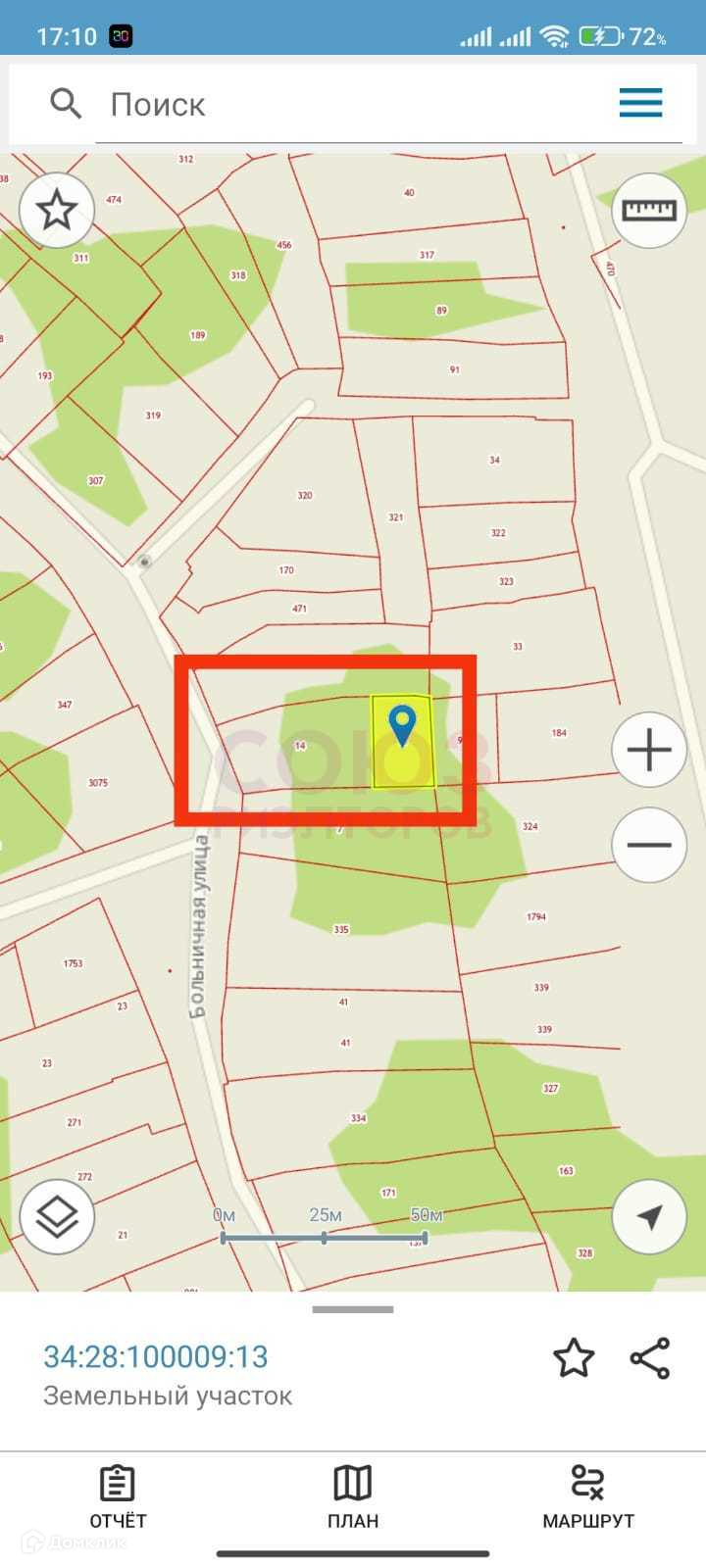
Task: Open the ОТЧЁТ report option
Action: 118,1497
